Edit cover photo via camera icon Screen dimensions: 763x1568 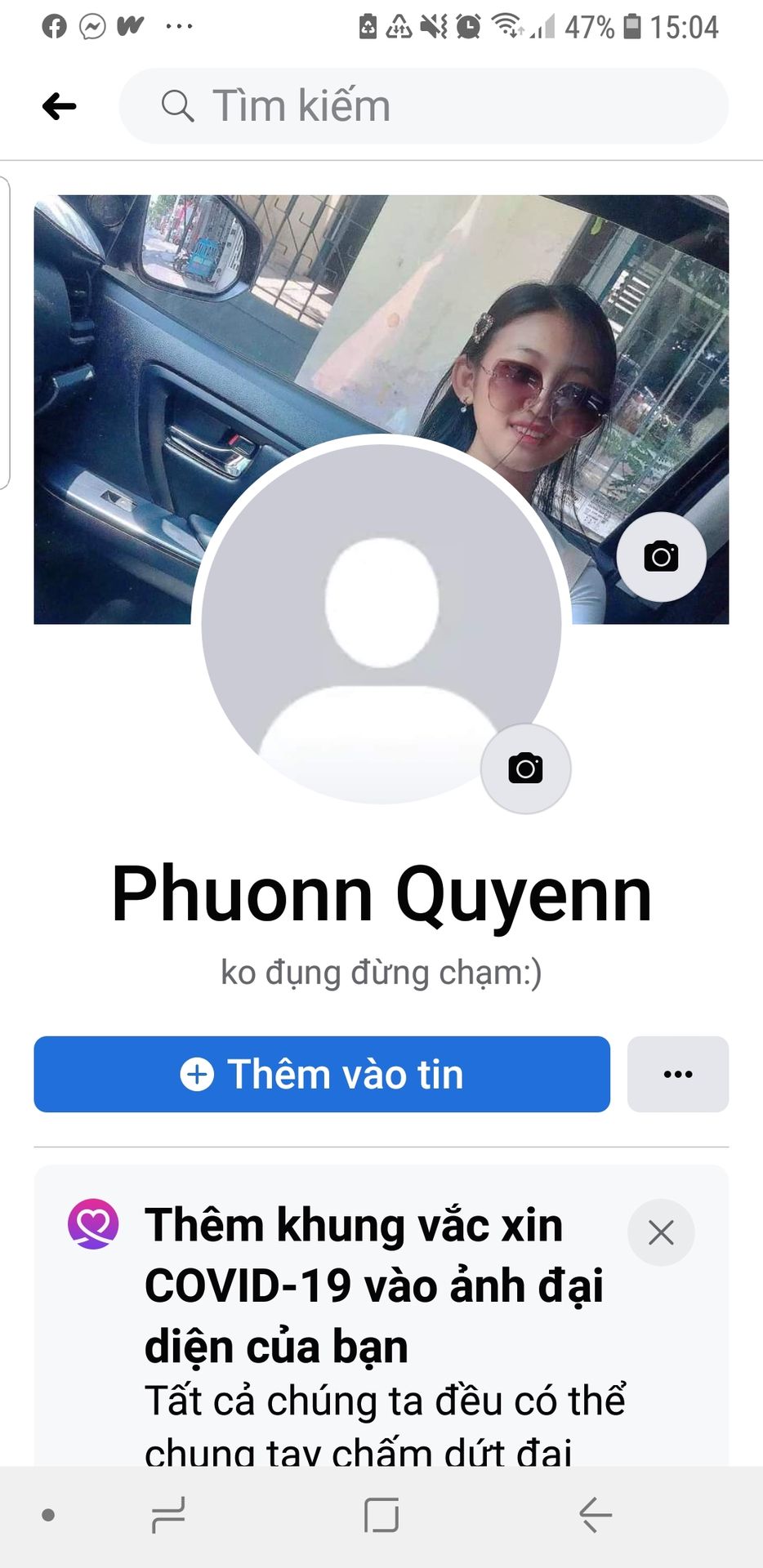tap(661, 557)
